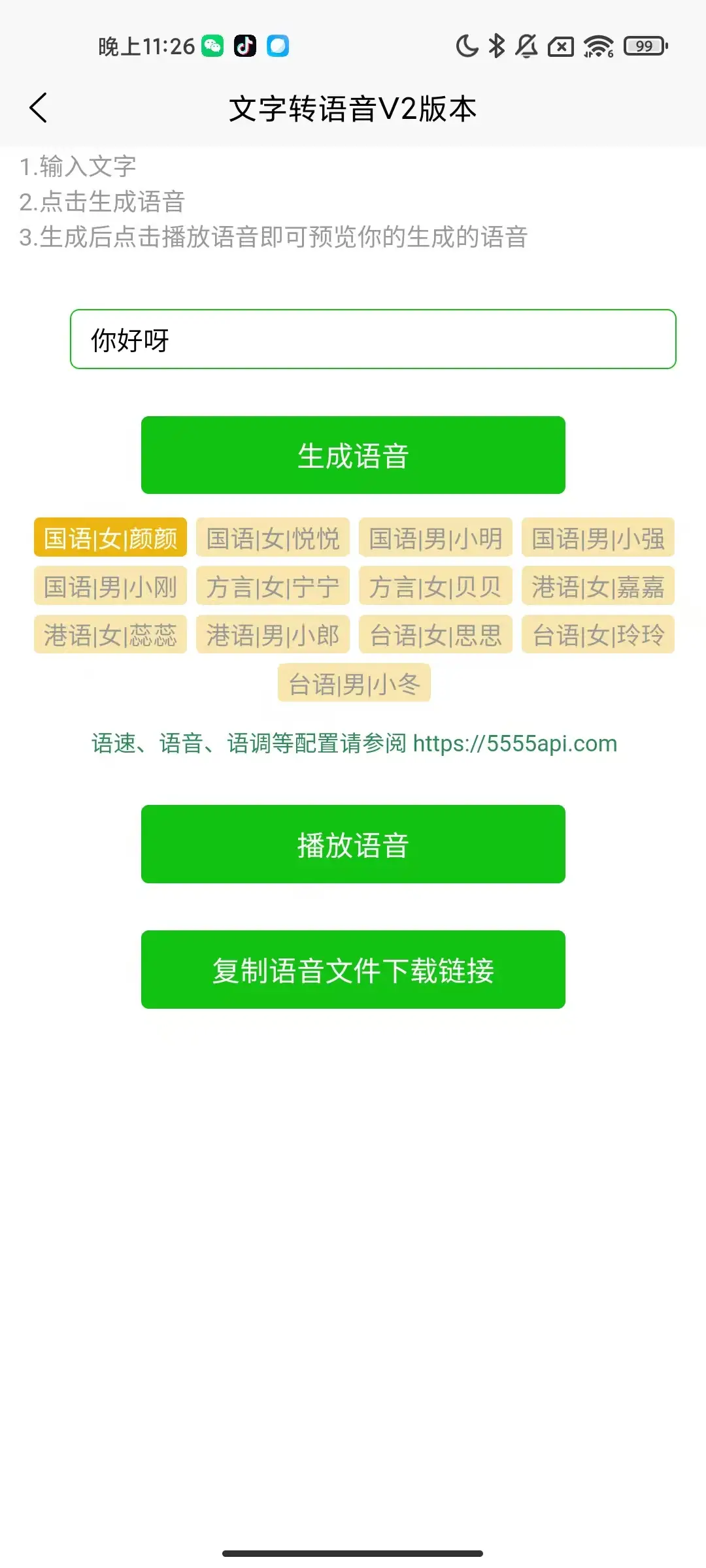Choose the 国语|女|悦悦 voice chip
The width and height of the screenshot is (706, 1568).
pos(273,538)
